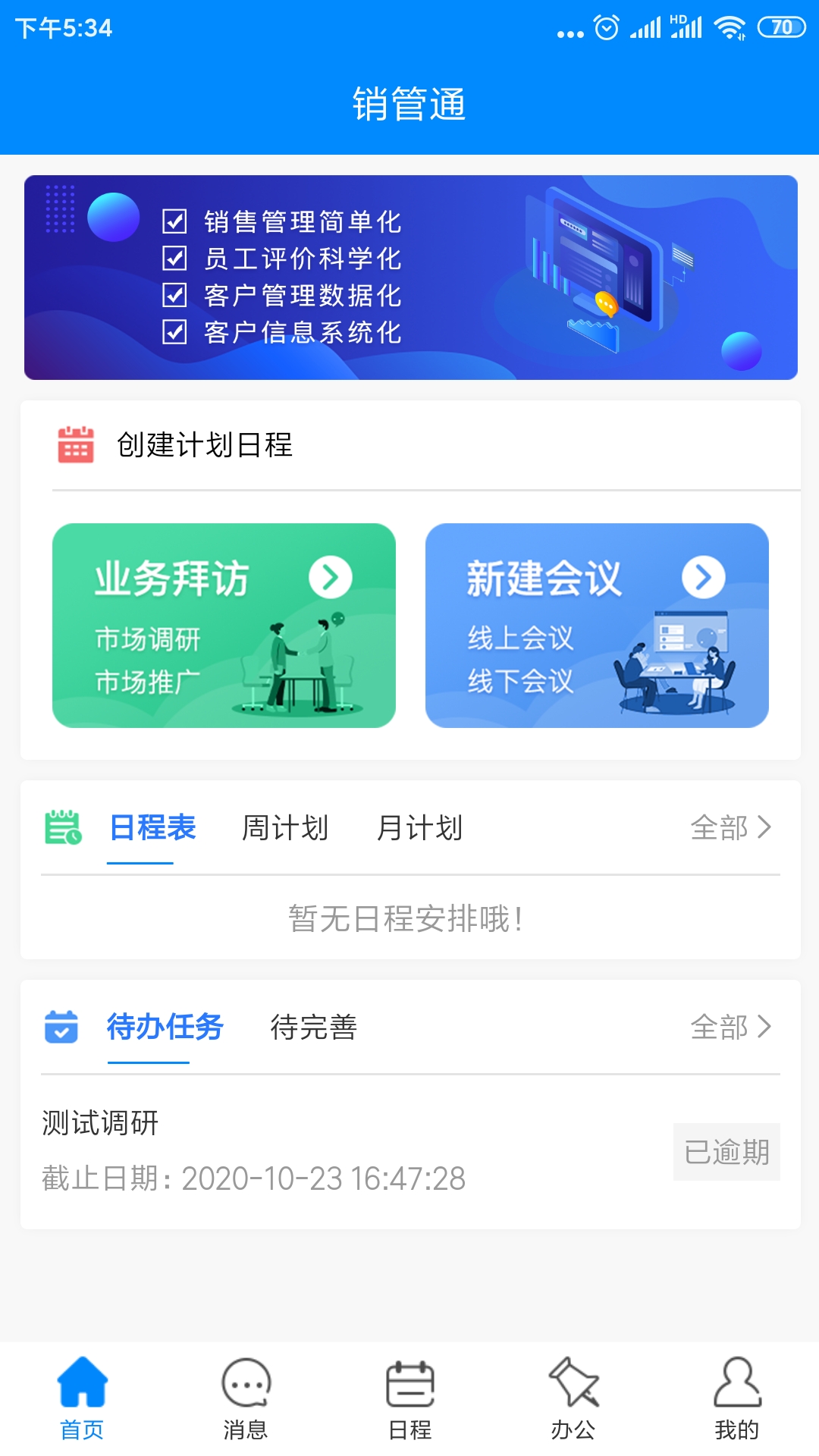The height and width of the screenshot is (1456, 819).
Task: Switch to the 周计划 tab
Action: [x=285, y=827]
